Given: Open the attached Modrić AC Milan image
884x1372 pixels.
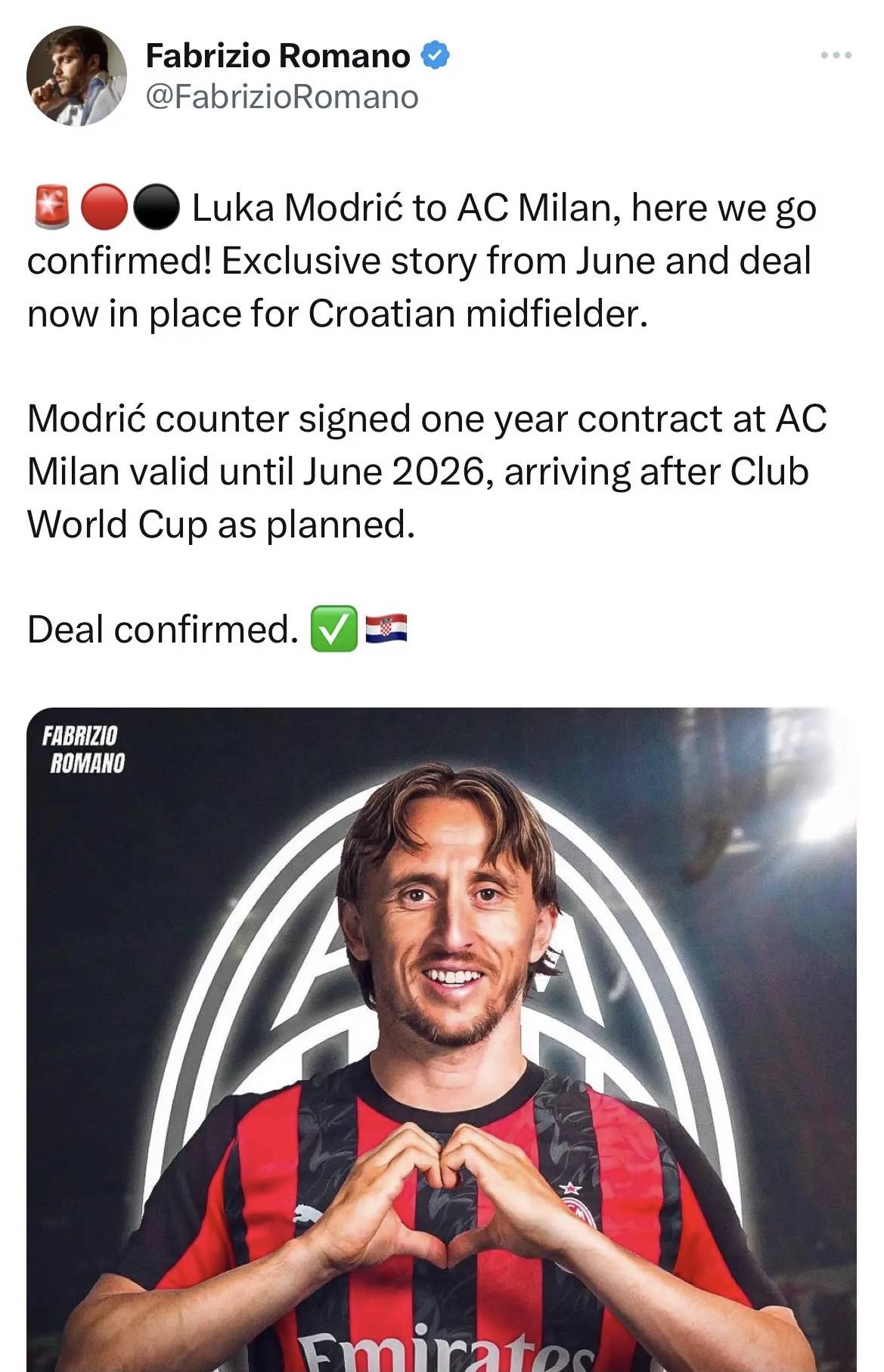Looking at the screenshot, I should pos(442,1036).
